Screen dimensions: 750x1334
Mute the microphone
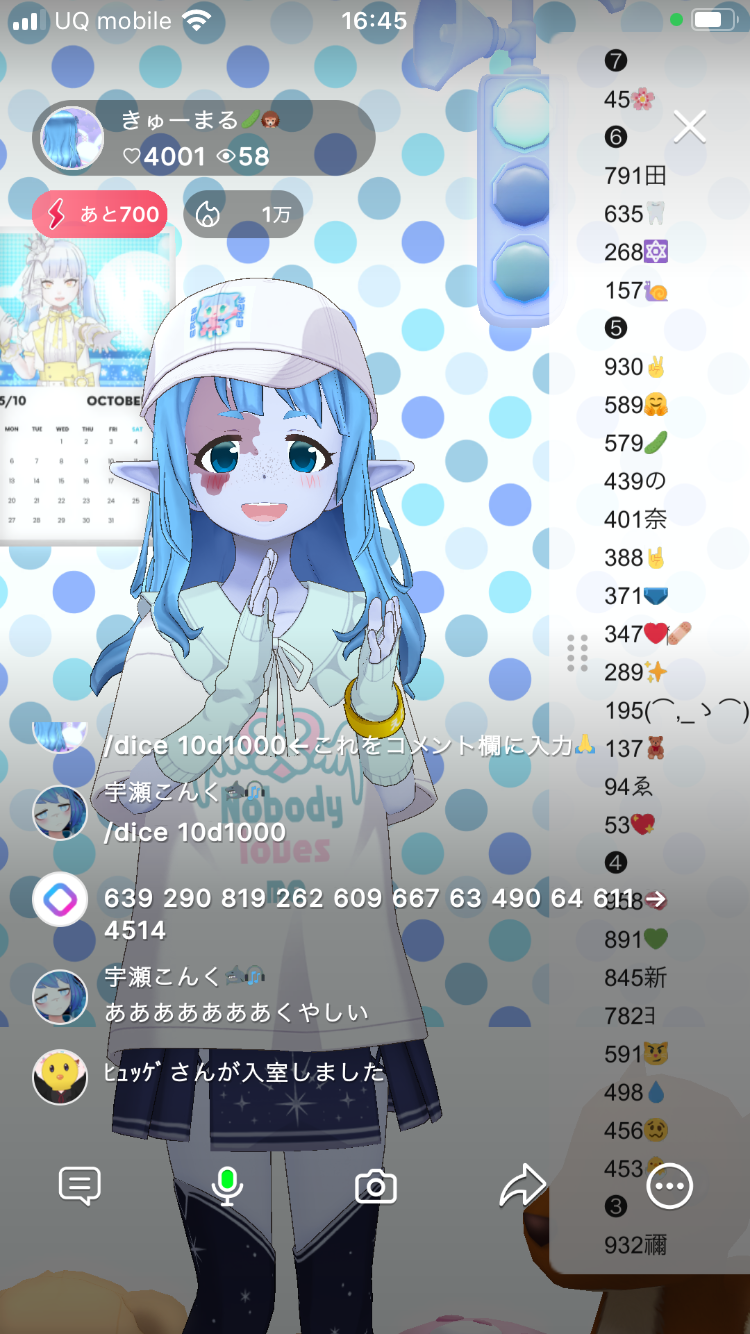(227, 1187)
